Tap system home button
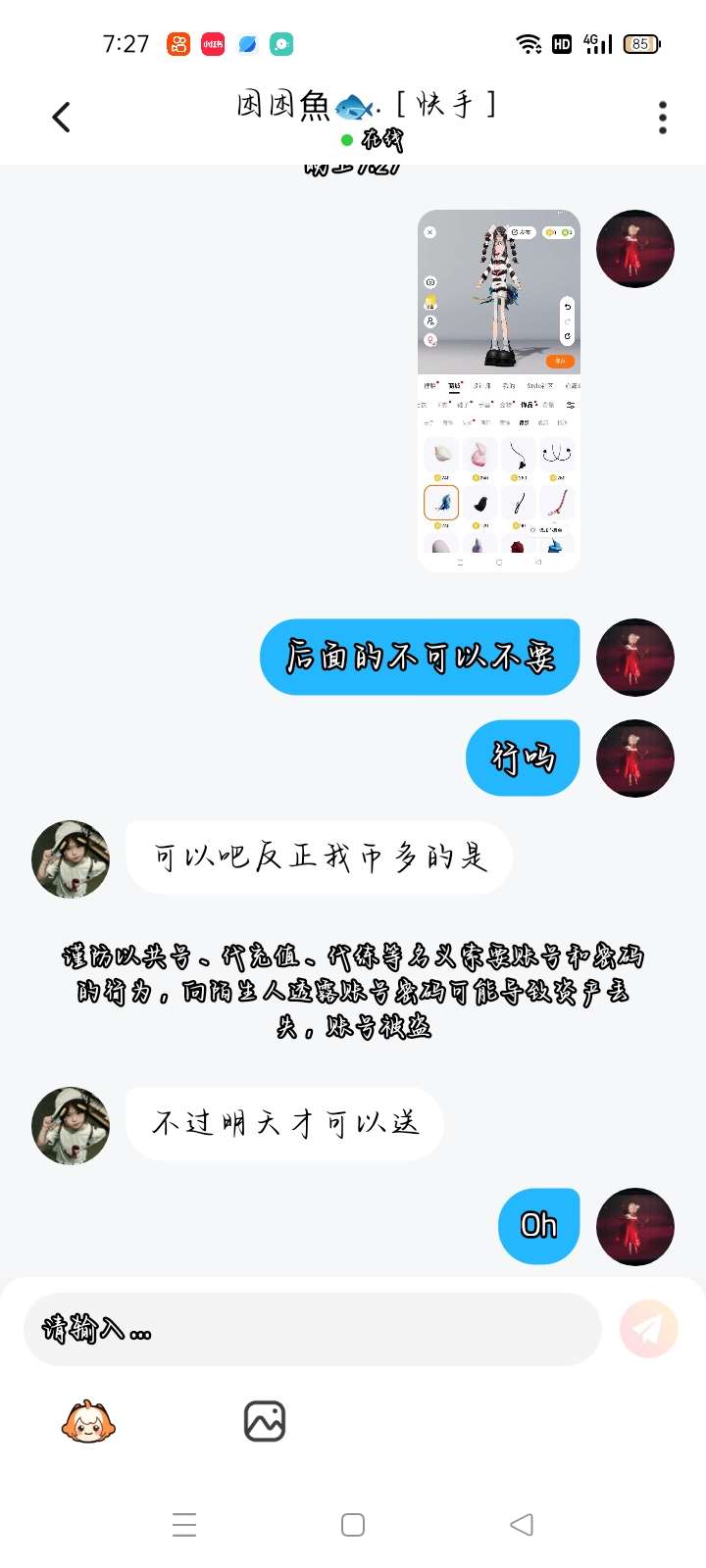This screenshot has width=706, height=1568. [353, 1525]
